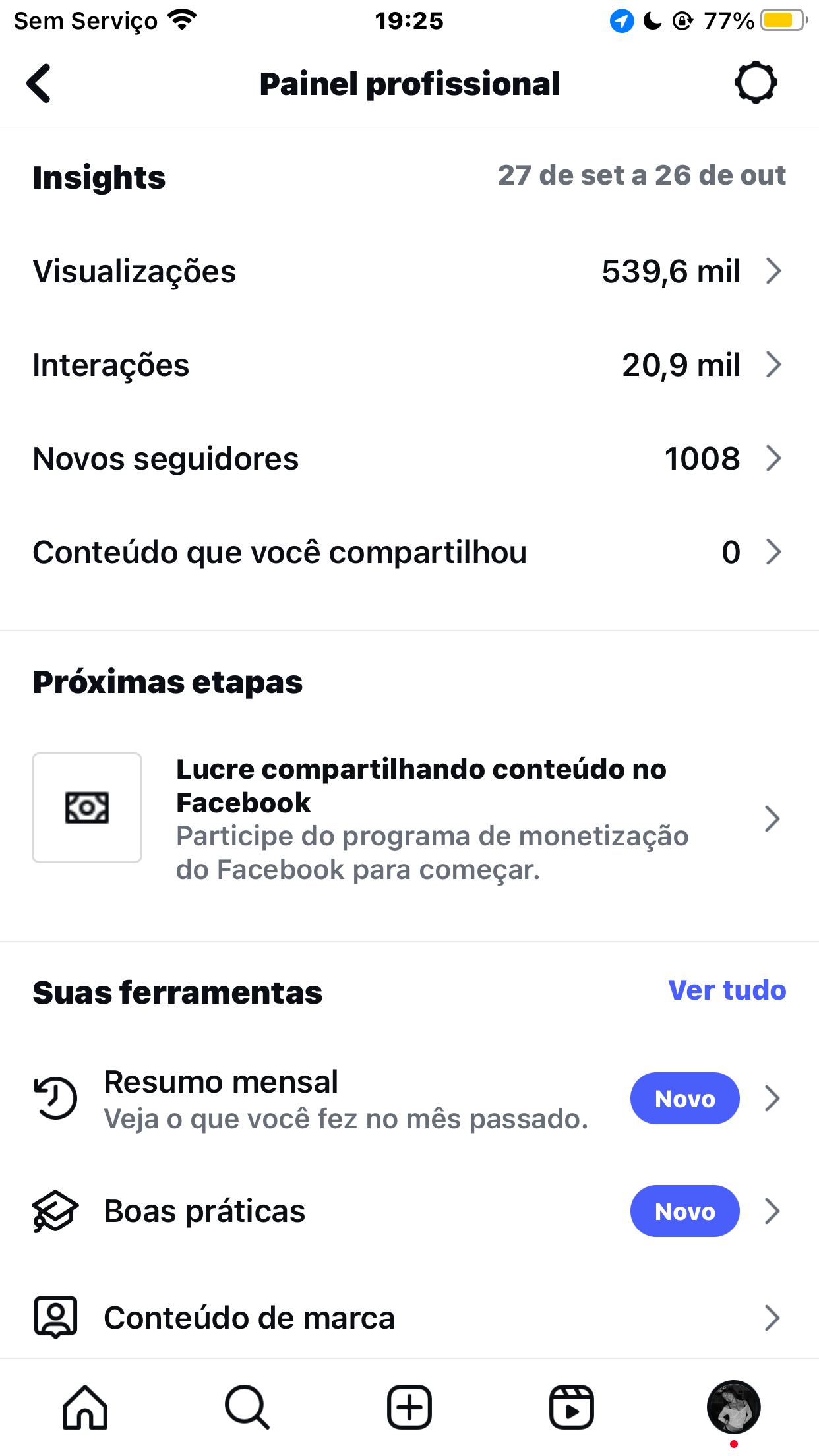Switch to the Reels tab
The width and height of the screenshot is (819, 1456).
pos(572,1407)
